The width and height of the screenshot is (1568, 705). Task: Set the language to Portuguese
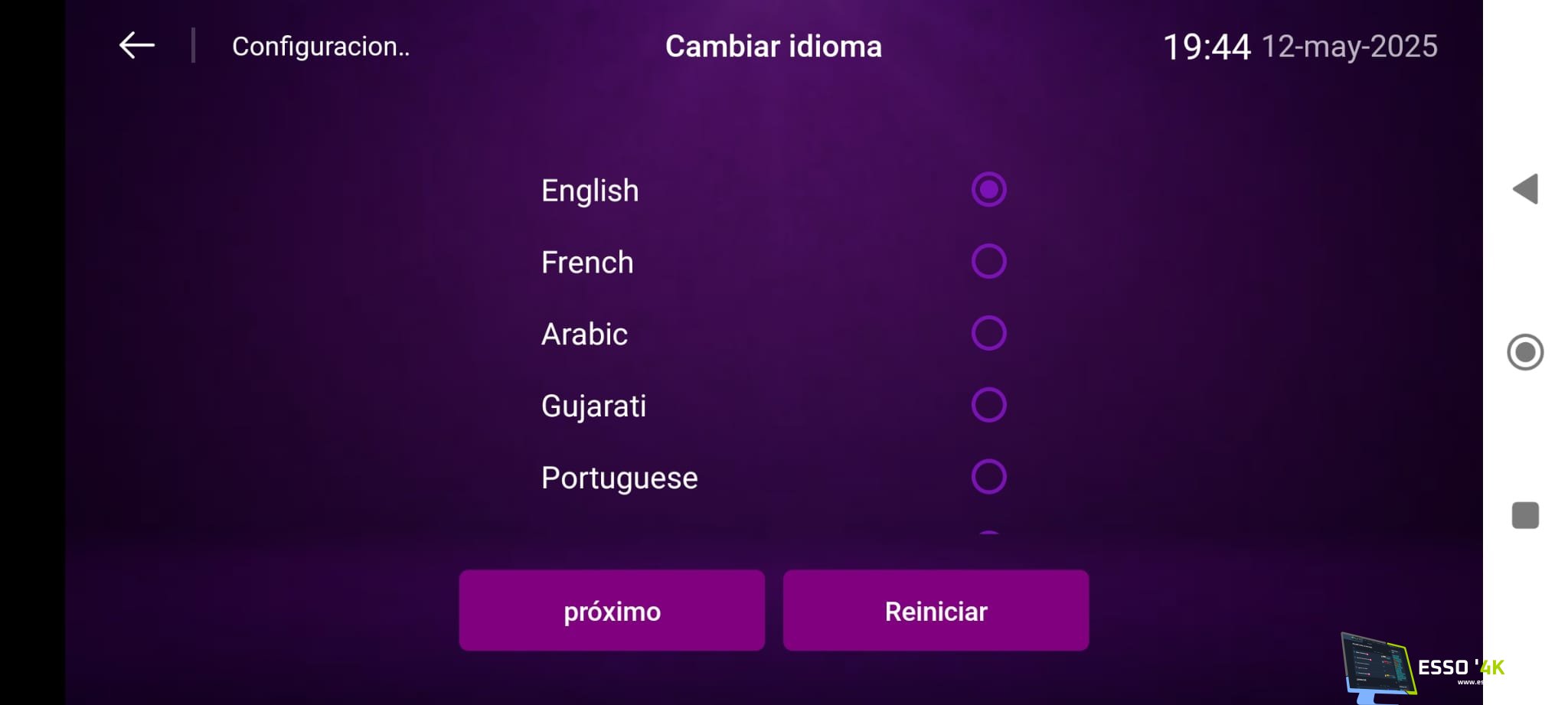click(988, 477)
